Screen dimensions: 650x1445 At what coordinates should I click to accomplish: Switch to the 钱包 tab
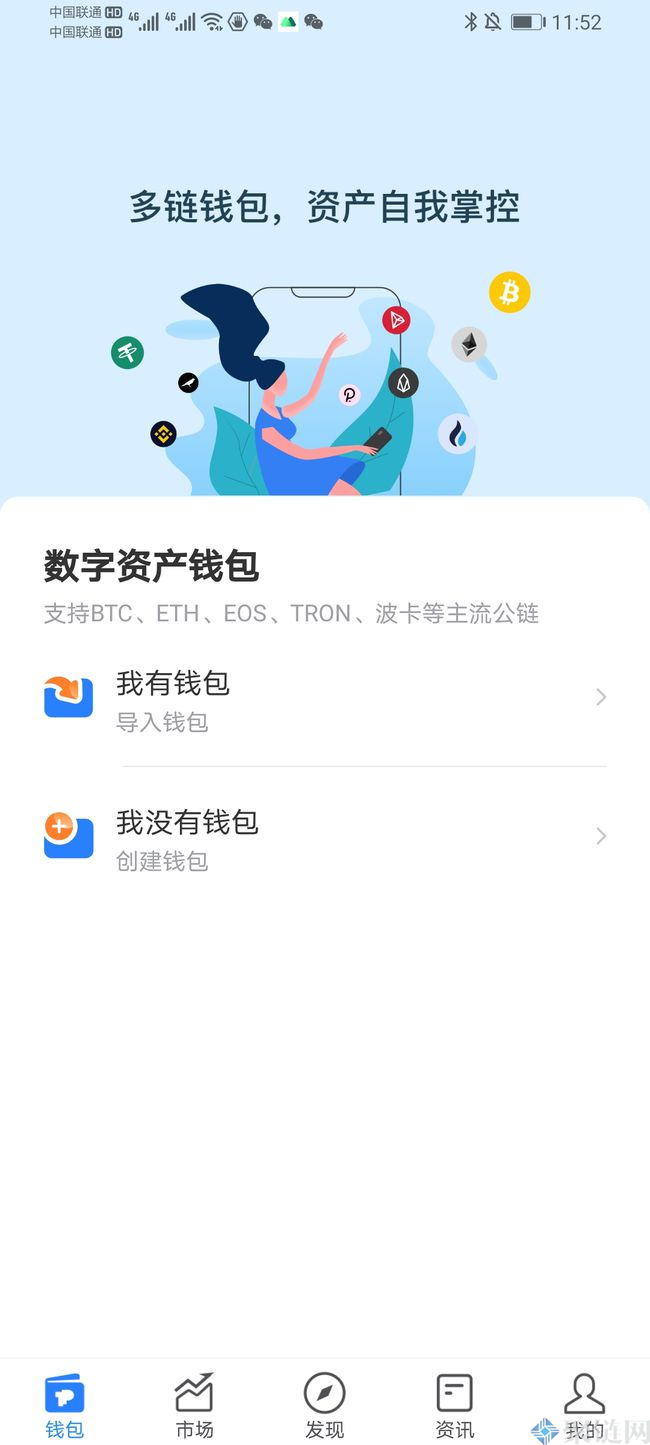click(65, 1405)
